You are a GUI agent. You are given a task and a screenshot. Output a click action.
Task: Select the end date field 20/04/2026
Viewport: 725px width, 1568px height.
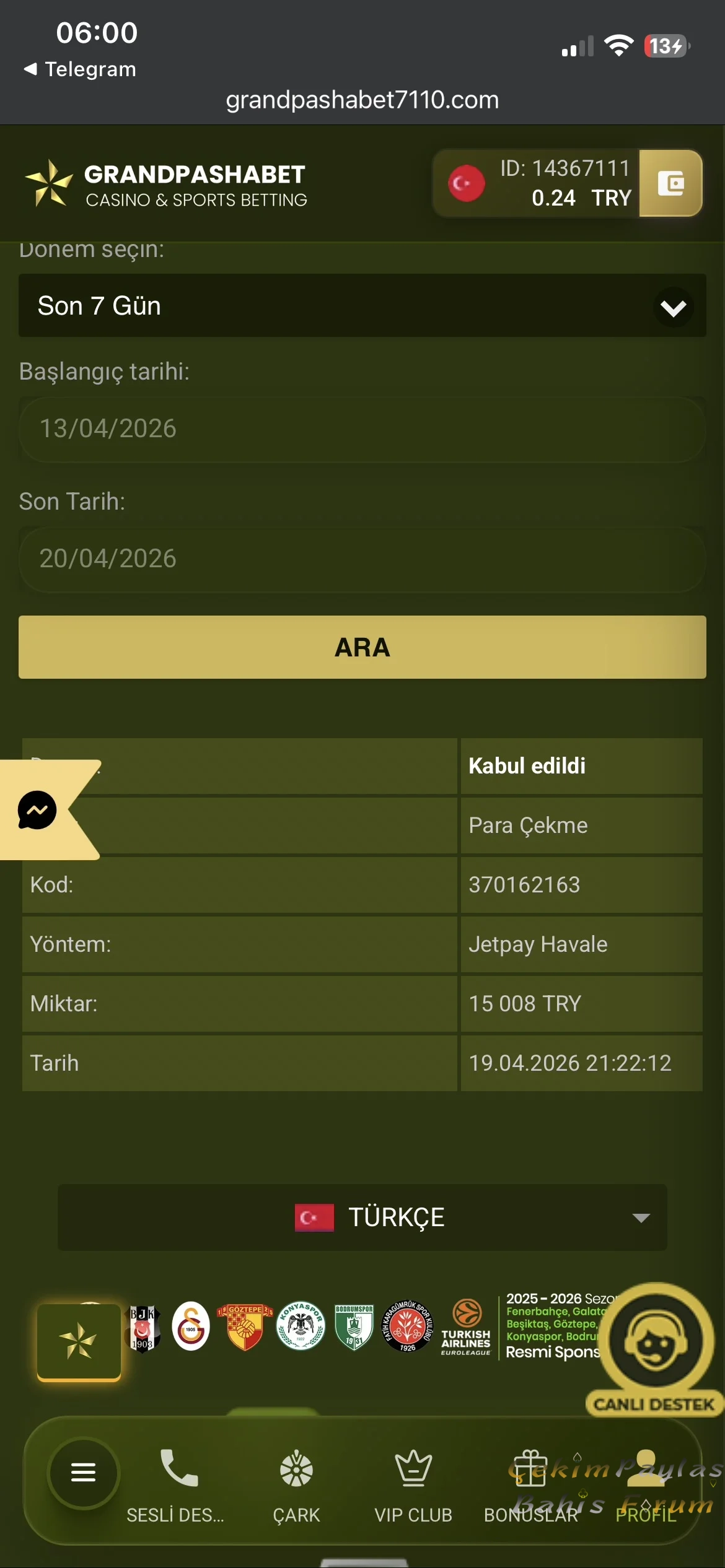point(362,559)
